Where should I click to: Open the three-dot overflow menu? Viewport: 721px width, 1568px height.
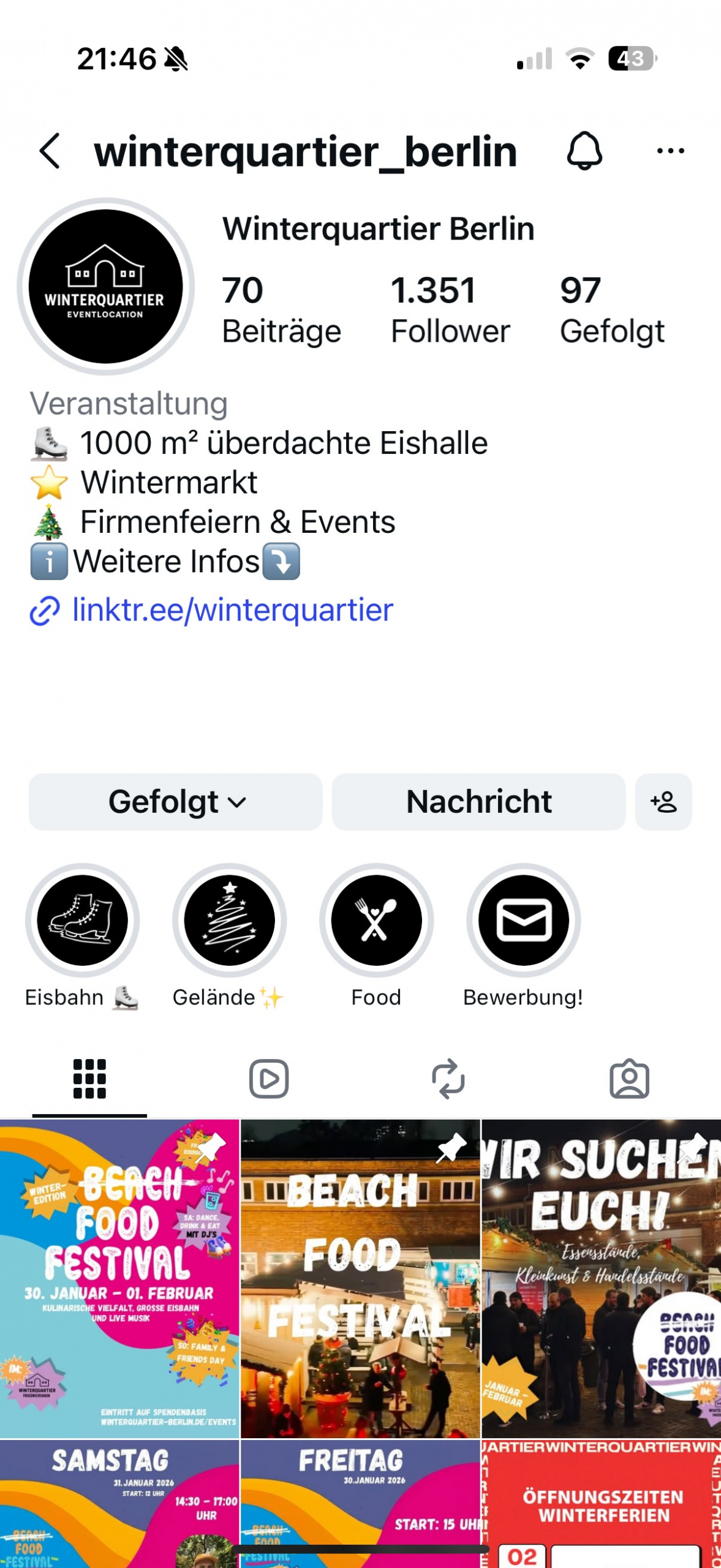click(670, 151)
